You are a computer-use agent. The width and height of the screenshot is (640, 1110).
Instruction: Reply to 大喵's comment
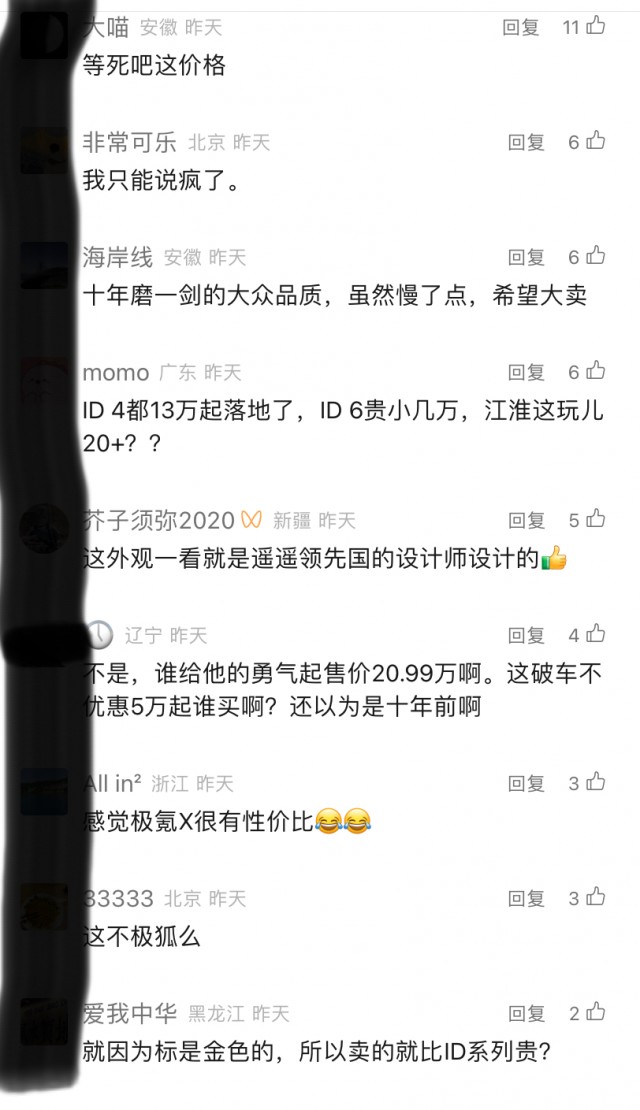[x=520, y=28]
